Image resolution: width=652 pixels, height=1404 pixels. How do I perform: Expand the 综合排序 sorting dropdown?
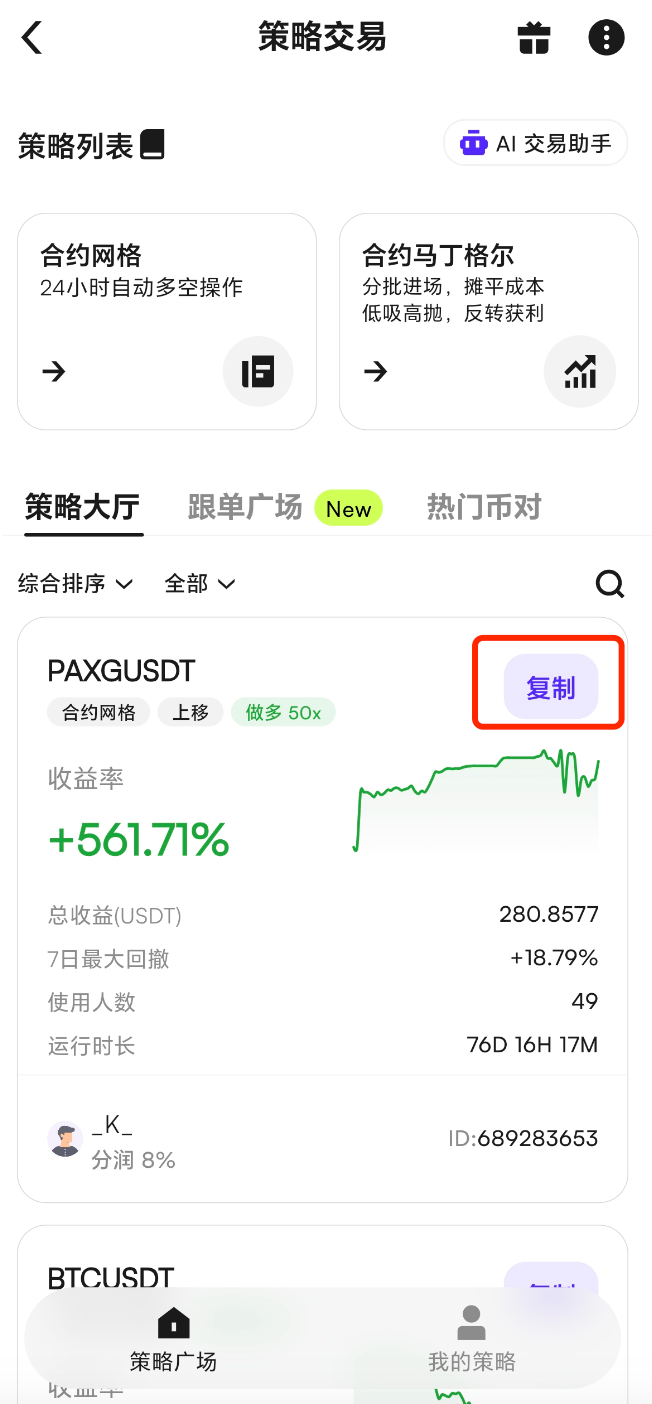(x=76, y=584)
